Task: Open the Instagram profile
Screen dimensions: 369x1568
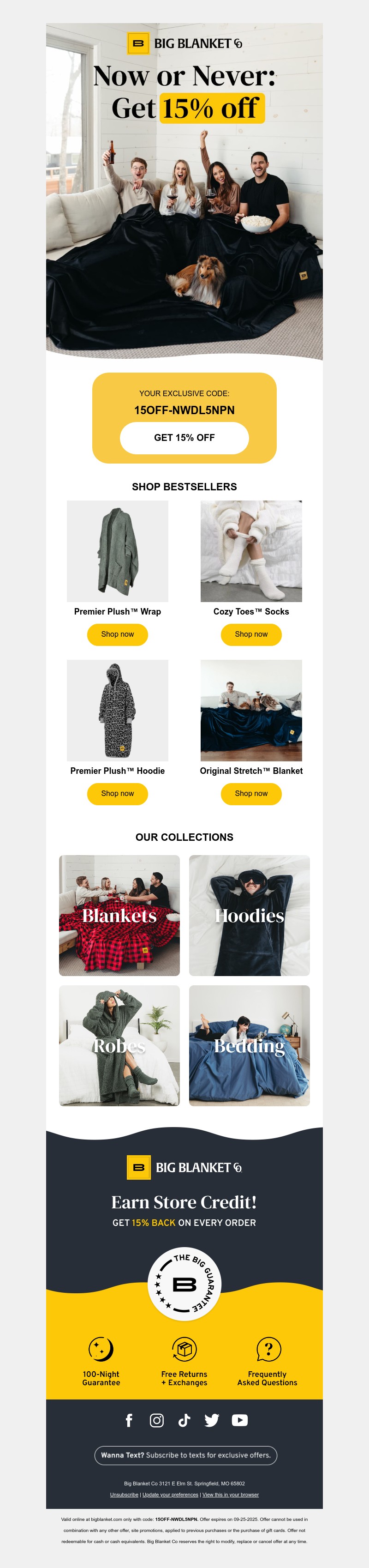Action: [157, 1421]
